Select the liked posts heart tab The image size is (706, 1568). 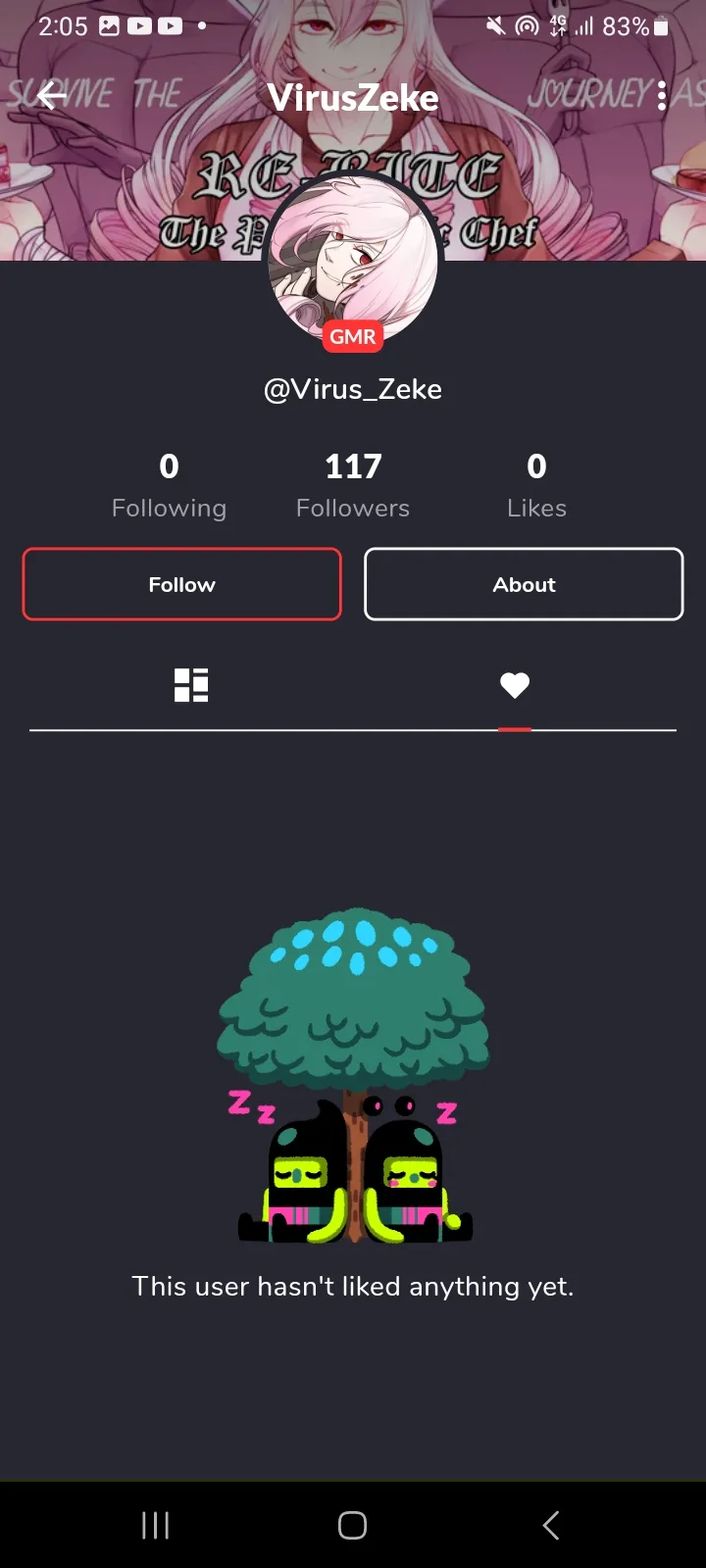click(x=514, y=685)
